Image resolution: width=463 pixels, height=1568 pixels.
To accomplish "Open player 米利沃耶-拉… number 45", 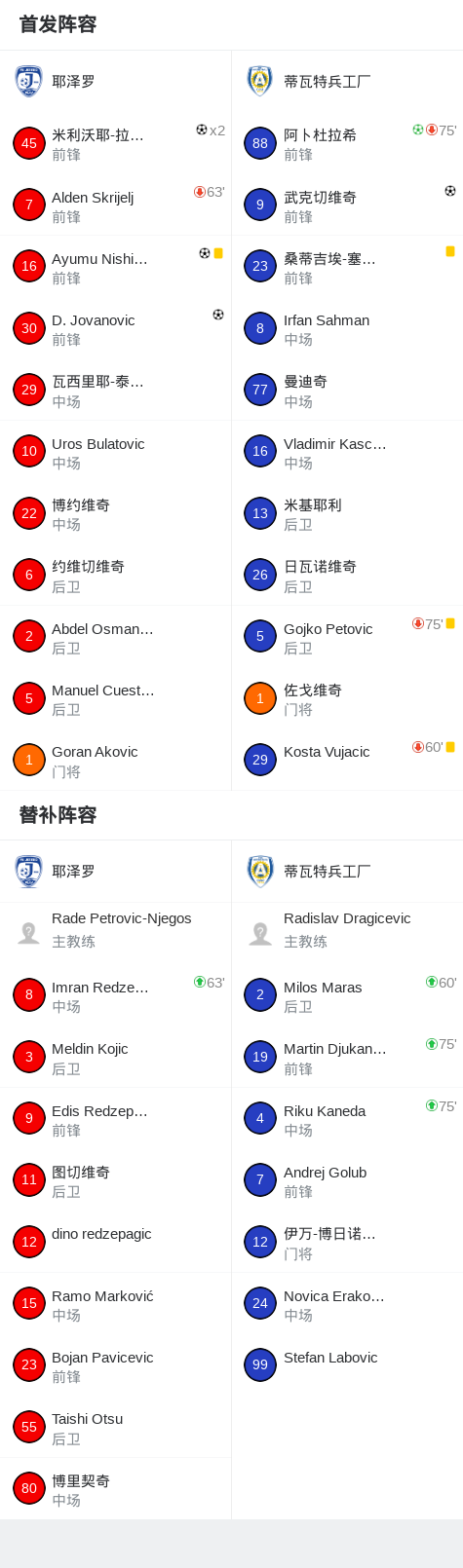I will (x=115, y=144).
